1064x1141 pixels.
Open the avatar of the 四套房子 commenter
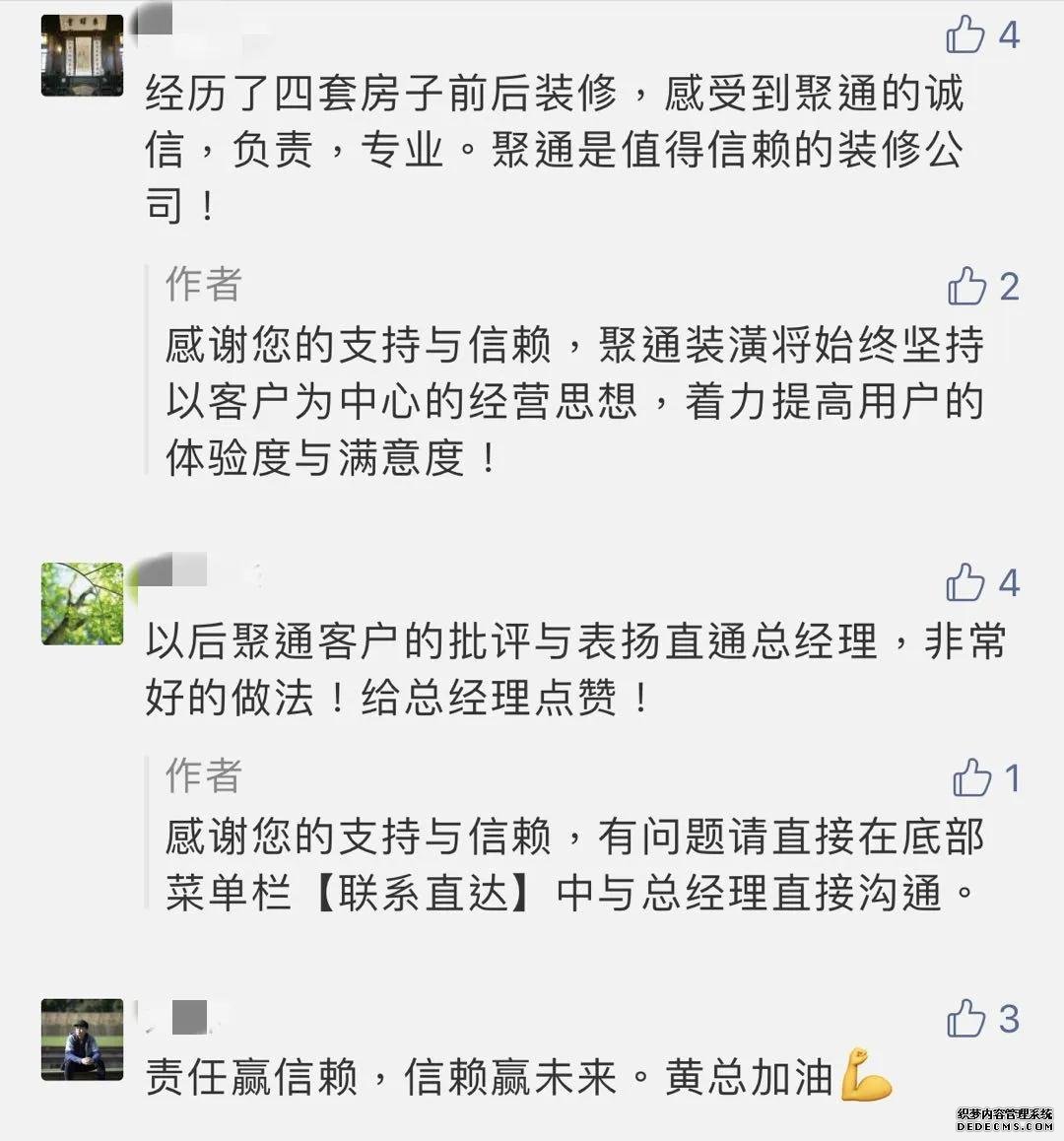click(x=83, y=56)
